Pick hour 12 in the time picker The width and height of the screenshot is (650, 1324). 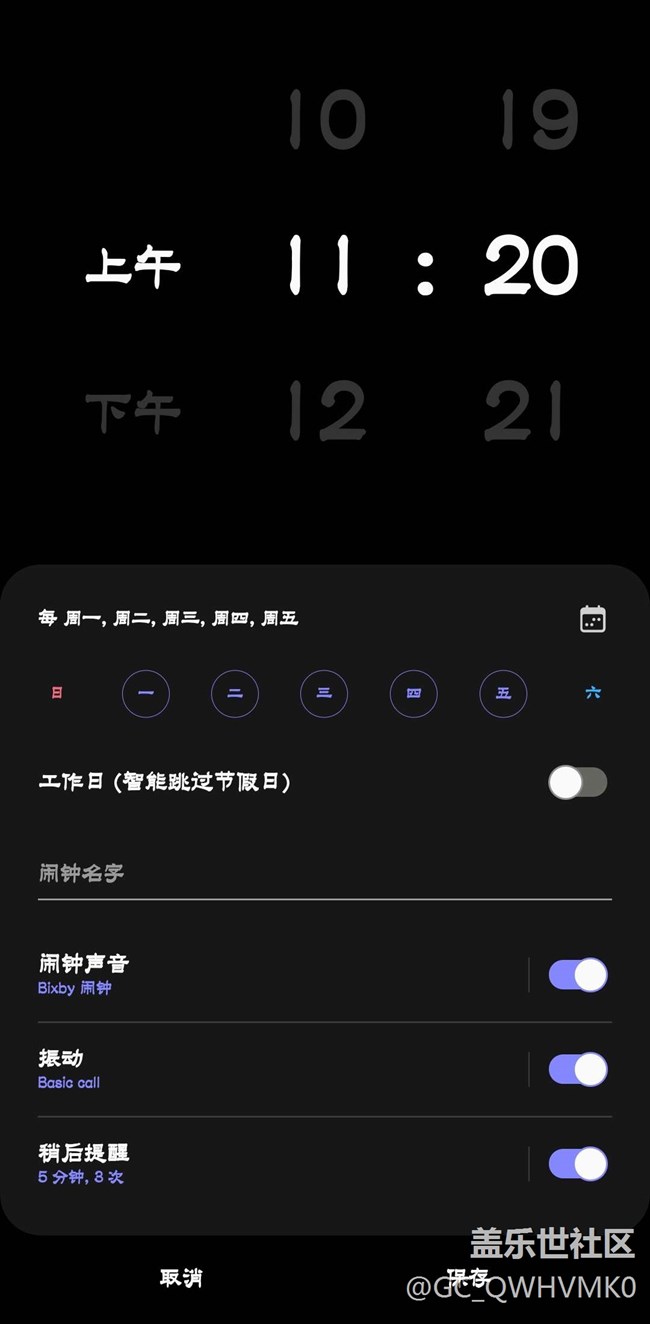326,411
